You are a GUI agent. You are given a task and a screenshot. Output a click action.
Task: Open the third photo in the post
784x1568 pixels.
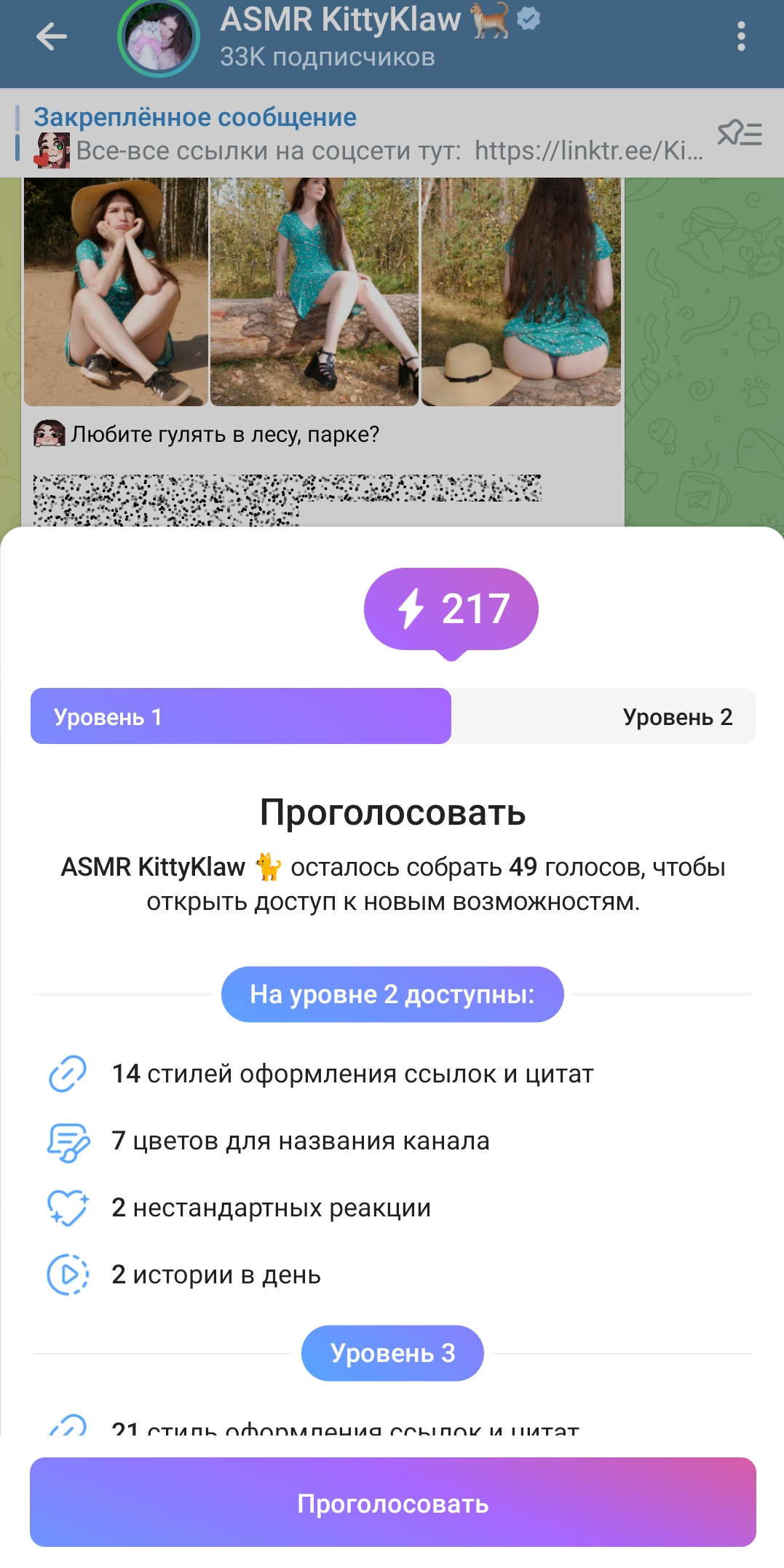pos(521,292)
